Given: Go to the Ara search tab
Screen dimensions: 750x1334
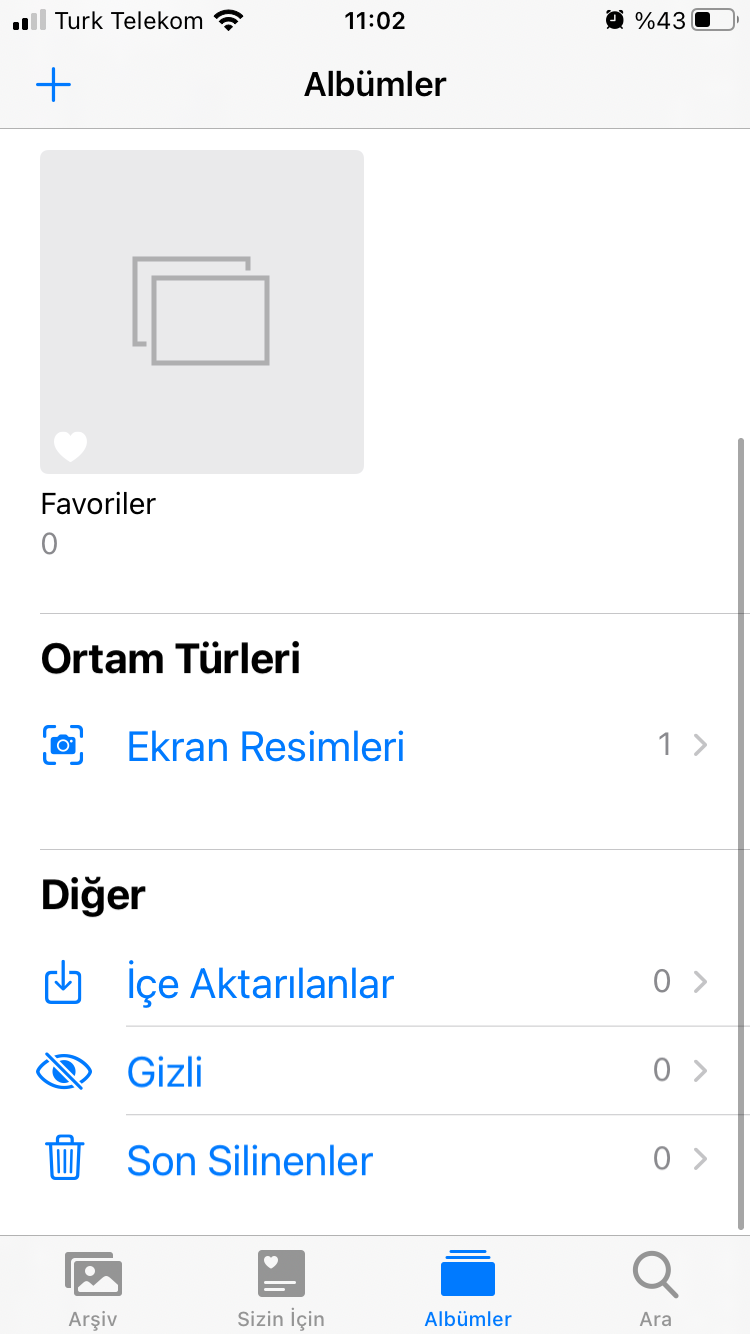Looking at the screenshot, I should tap(656, 1288).
